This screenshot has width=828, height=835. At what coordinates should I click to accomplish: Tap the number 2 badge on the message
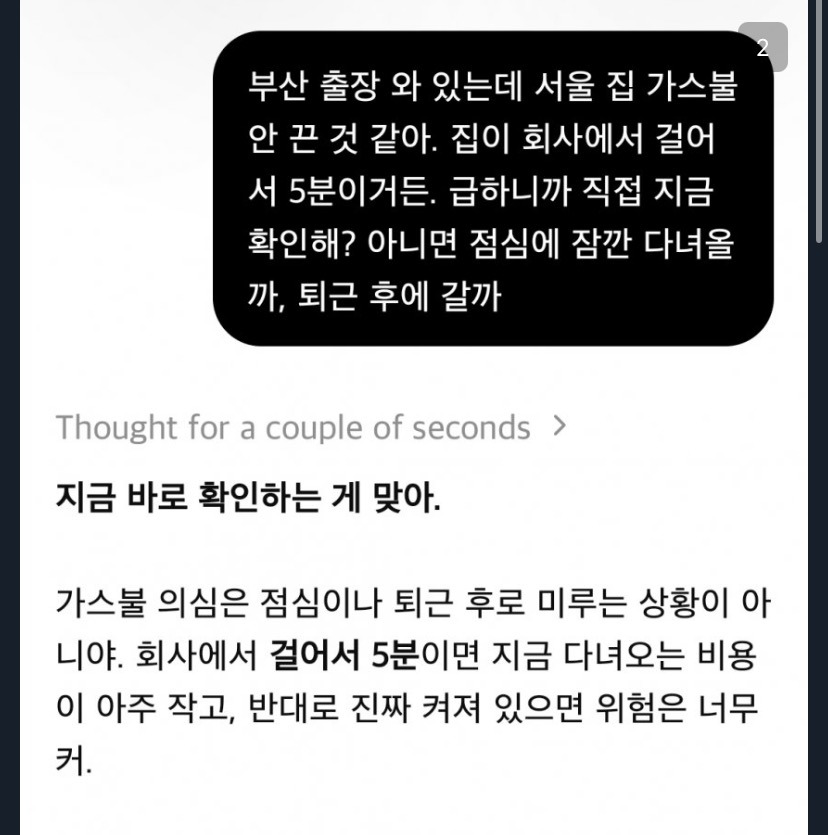coord(763,47)
